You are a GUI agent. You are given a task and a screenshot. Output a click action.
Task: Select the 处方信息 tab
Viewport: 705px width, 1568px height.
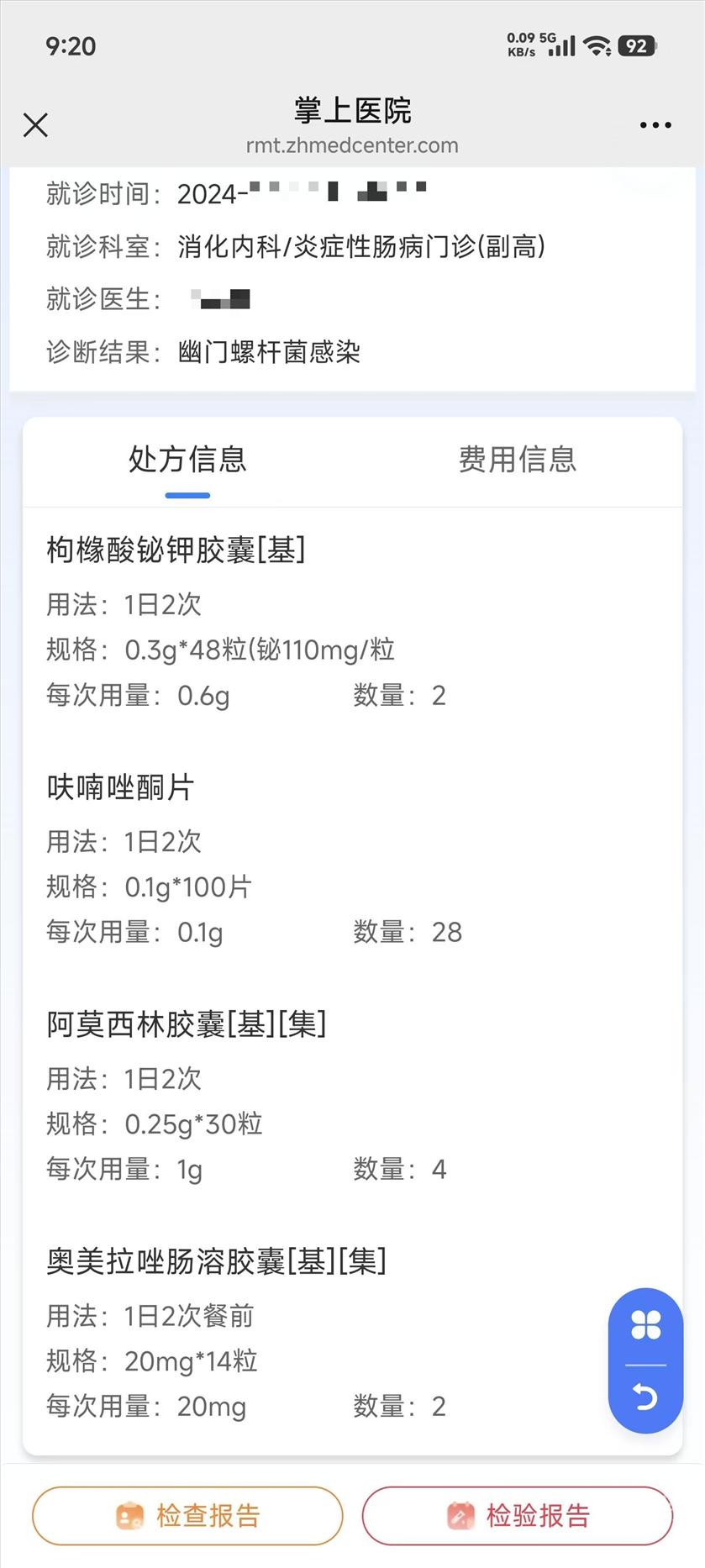187,460
